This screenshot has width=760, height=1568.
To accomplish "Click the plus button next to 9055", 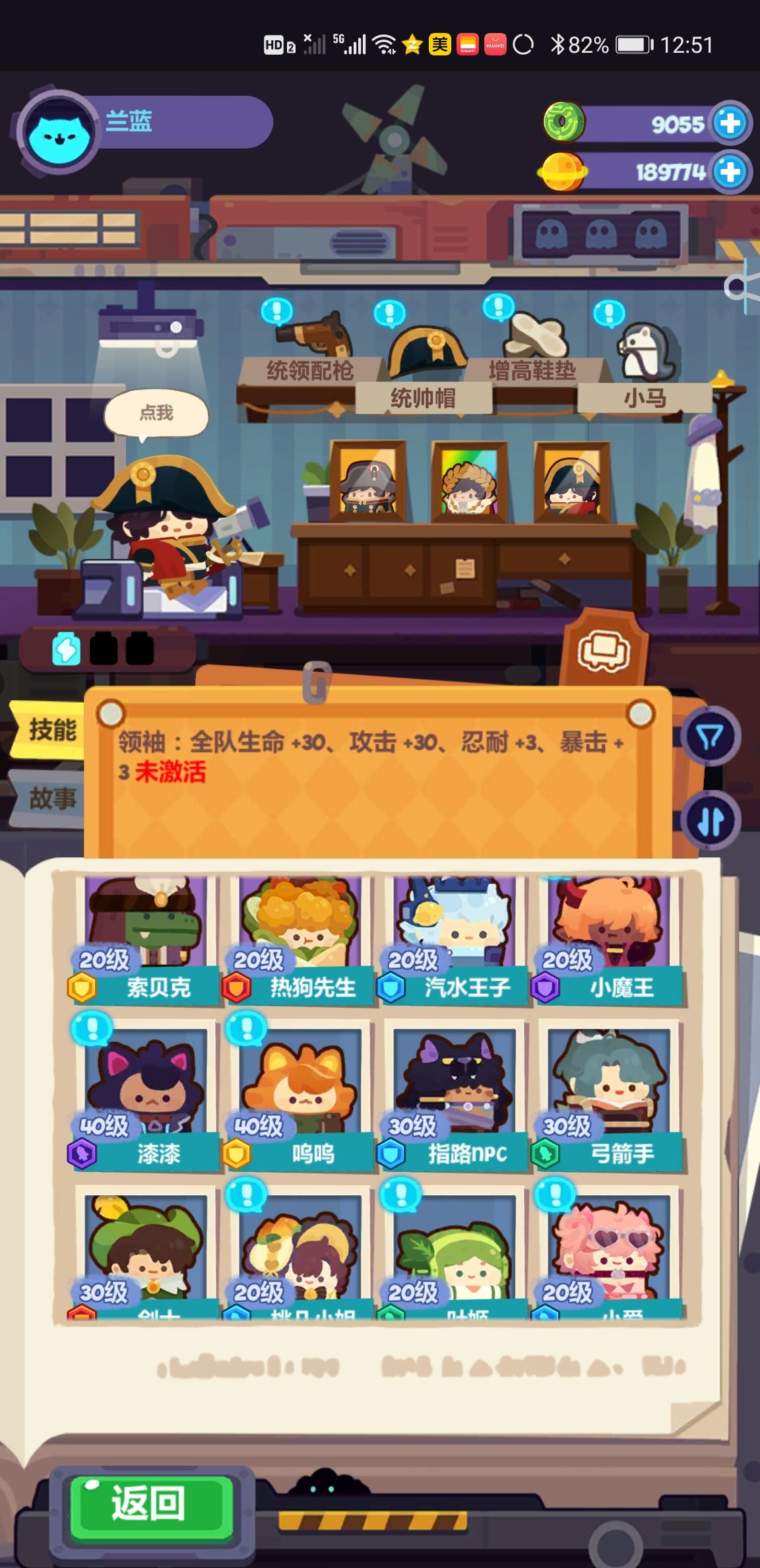I will click(x=729, y=123).
